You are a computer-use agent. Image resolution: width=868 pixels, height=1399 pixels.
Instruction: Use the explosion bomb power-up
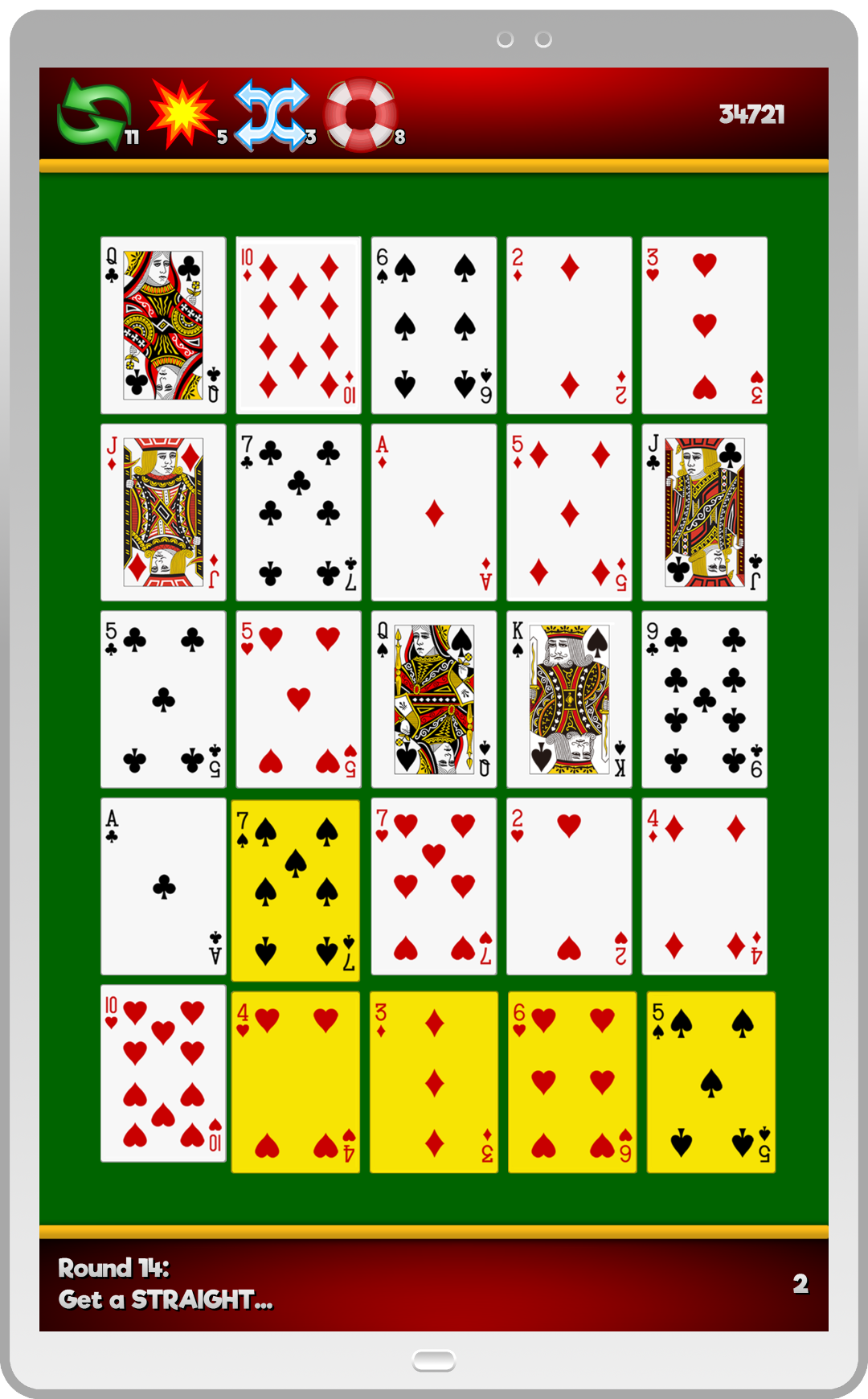coord(183,113)
